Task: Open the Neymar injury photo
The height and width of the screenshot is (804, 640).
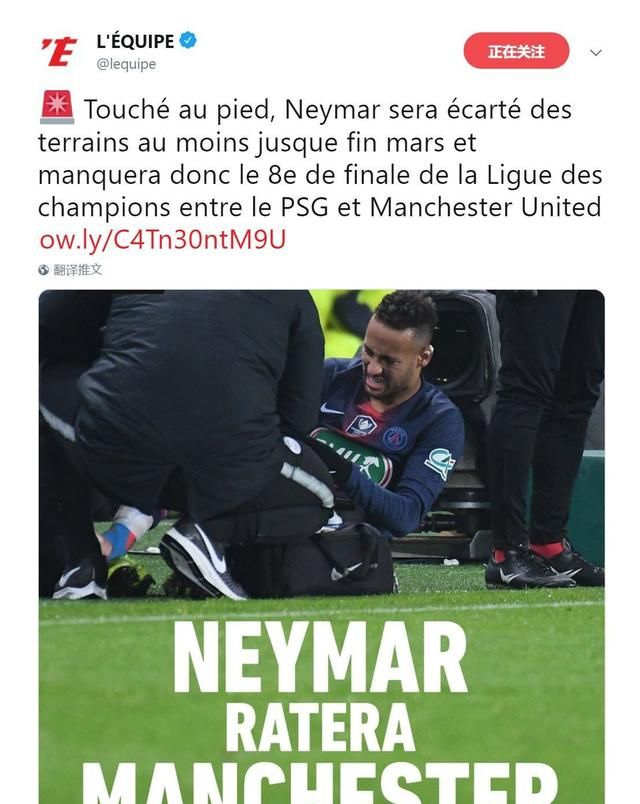Action: click(x=321, y=500)
